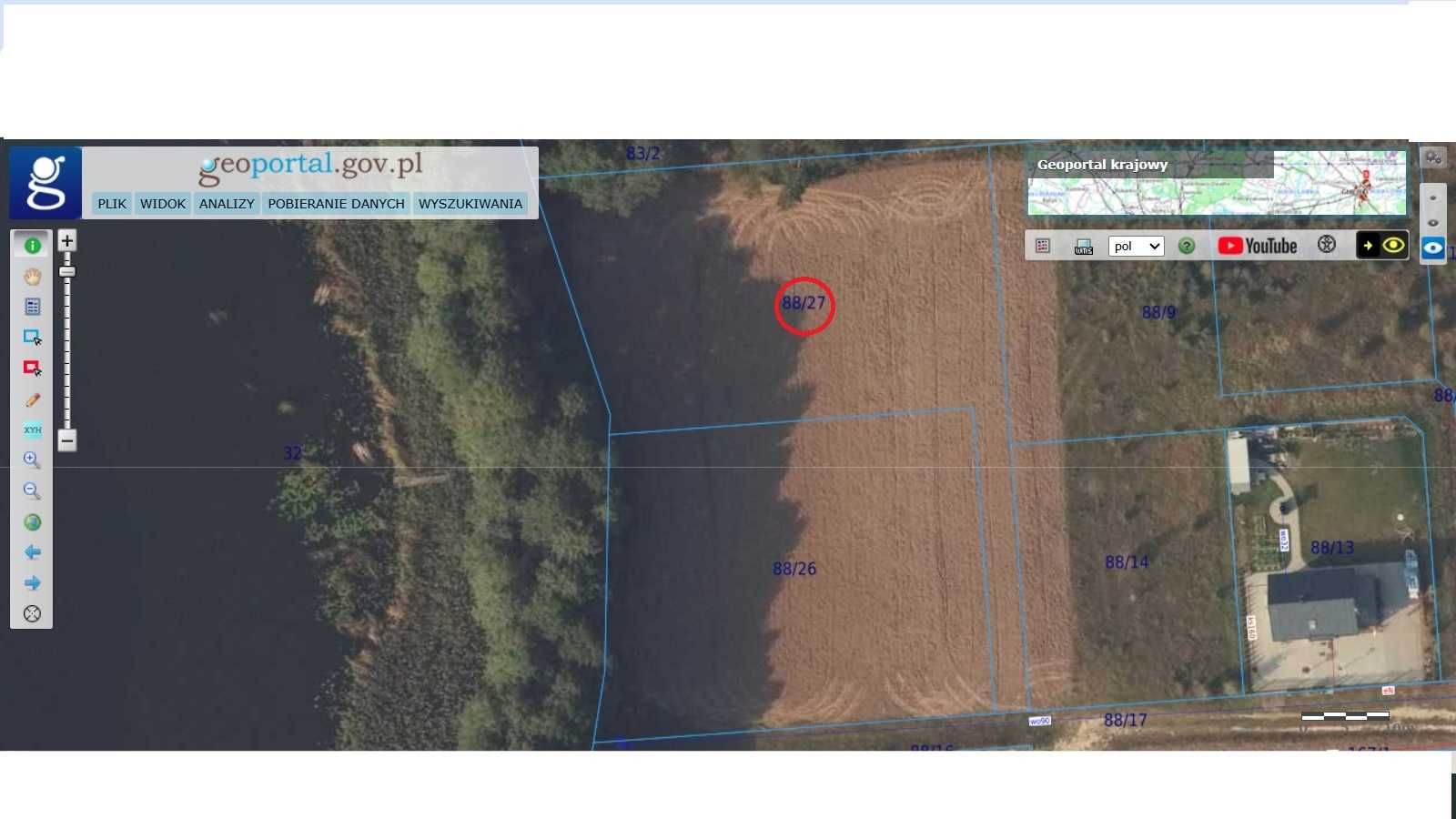Select the magnifier zoom-out tool

[32, 491]
